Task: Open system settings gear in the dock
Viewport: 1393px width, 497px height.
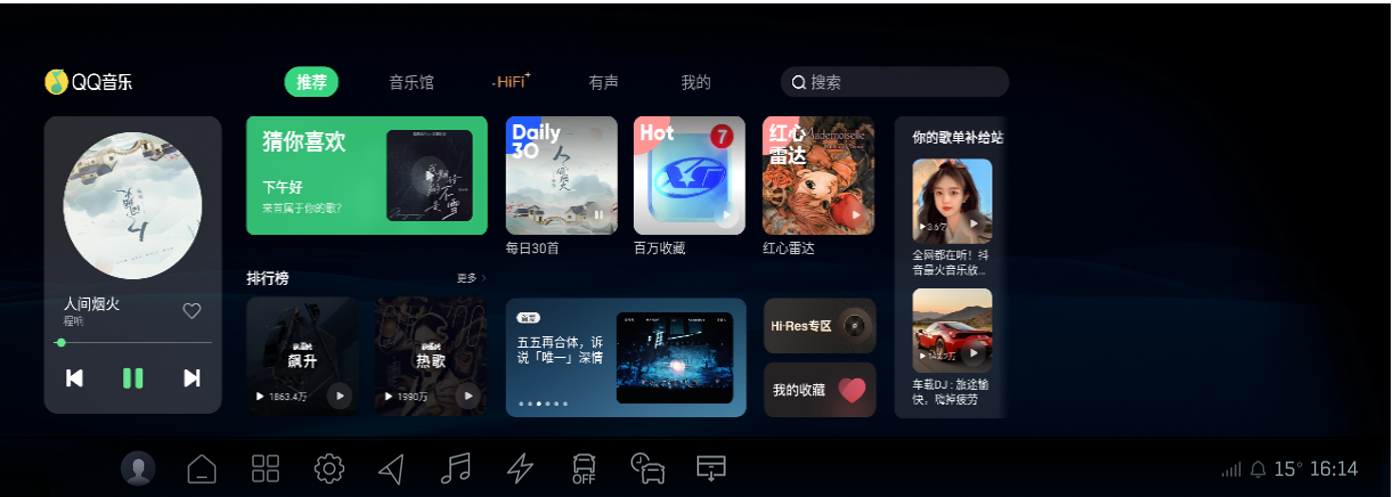Action: point(329,468)
